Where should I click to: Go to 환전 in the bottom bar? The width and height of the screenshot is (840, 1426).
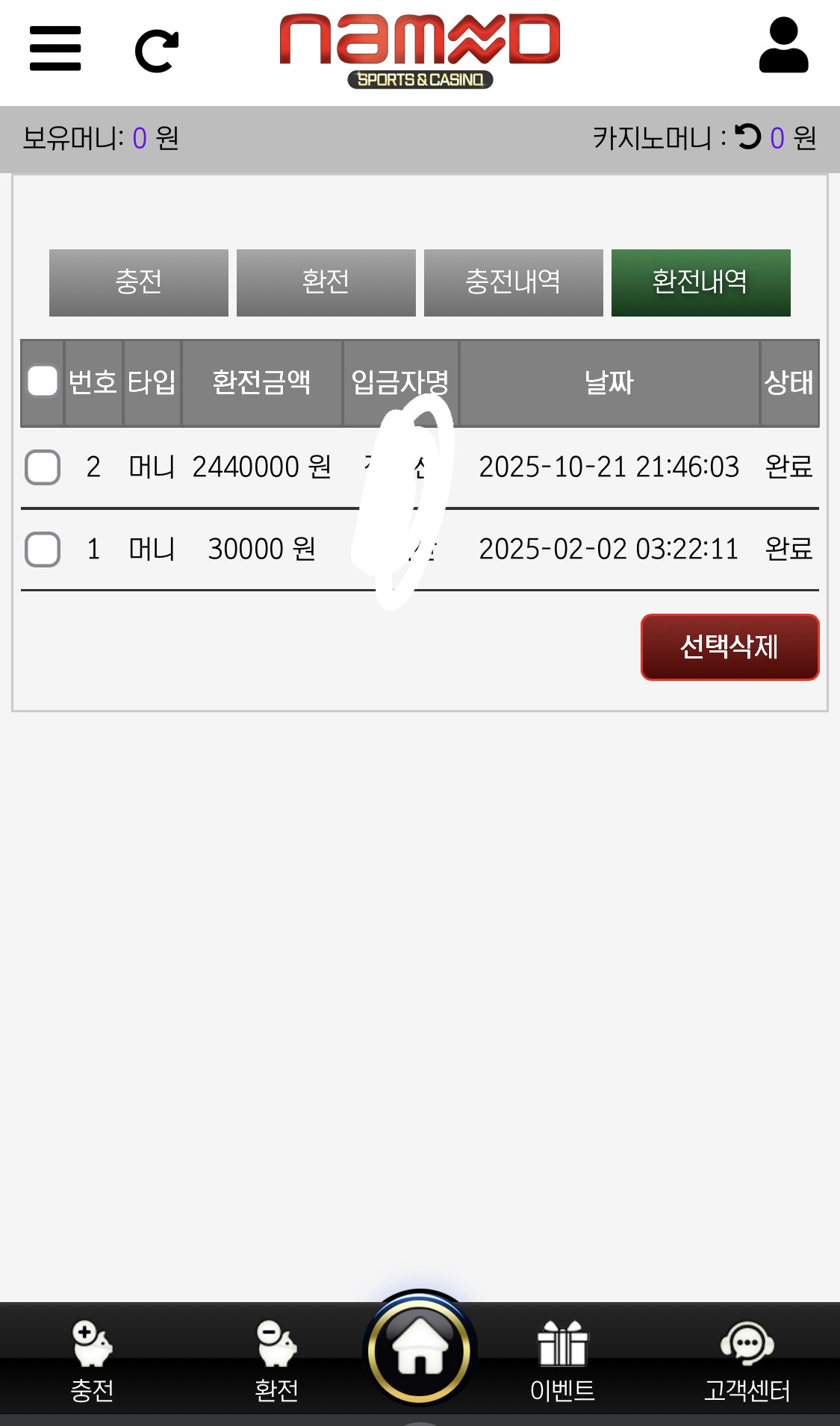point(276,1360)
